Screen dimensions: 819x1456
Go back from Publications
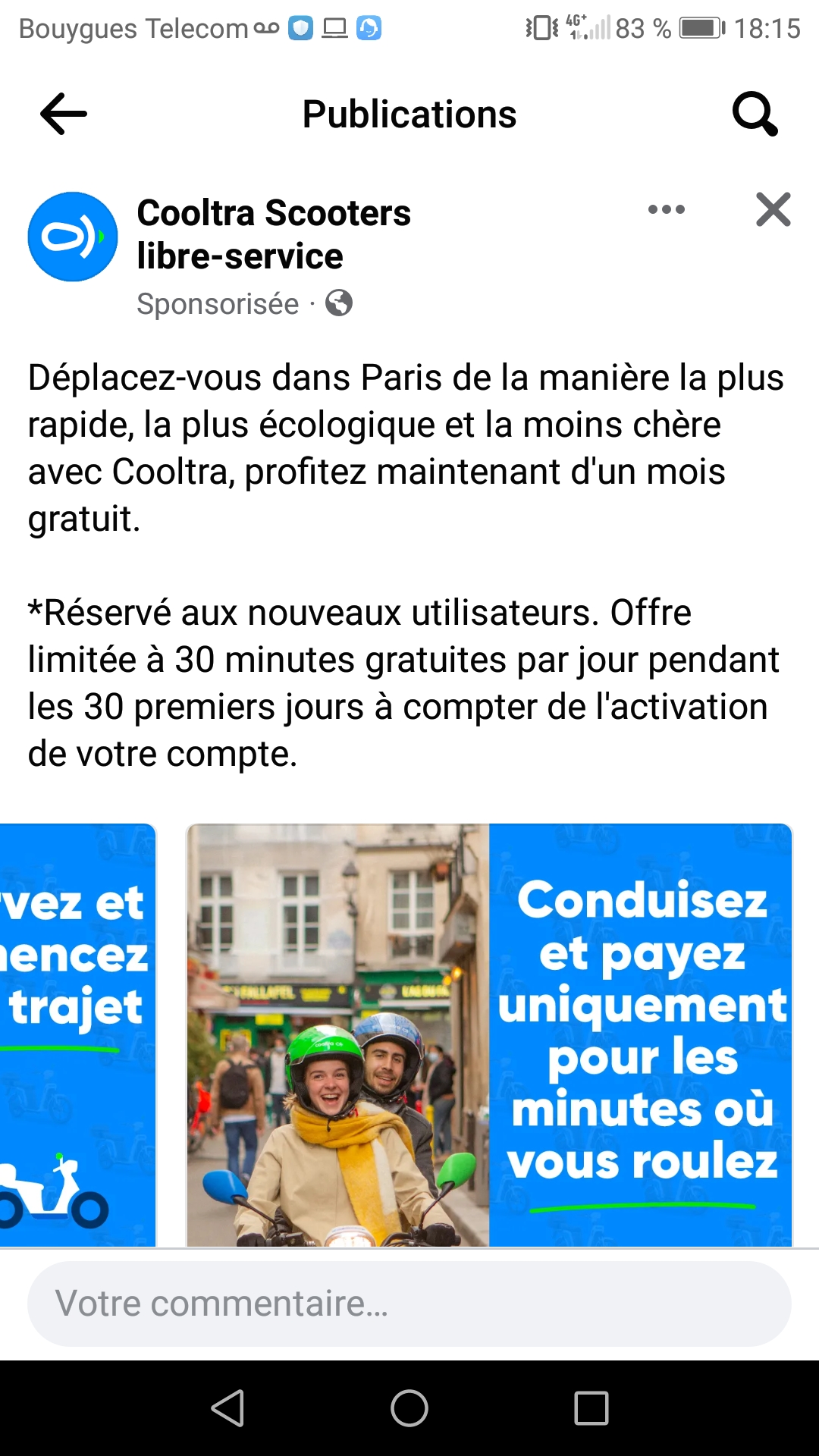64,114
